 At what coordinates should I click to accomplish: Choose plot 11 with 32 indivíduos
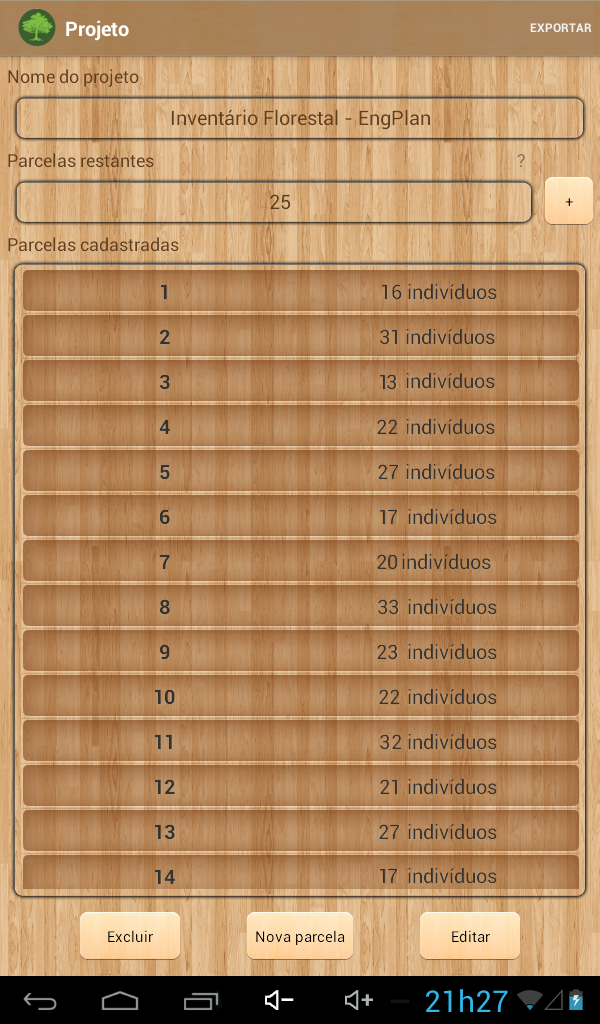(301, 742)
